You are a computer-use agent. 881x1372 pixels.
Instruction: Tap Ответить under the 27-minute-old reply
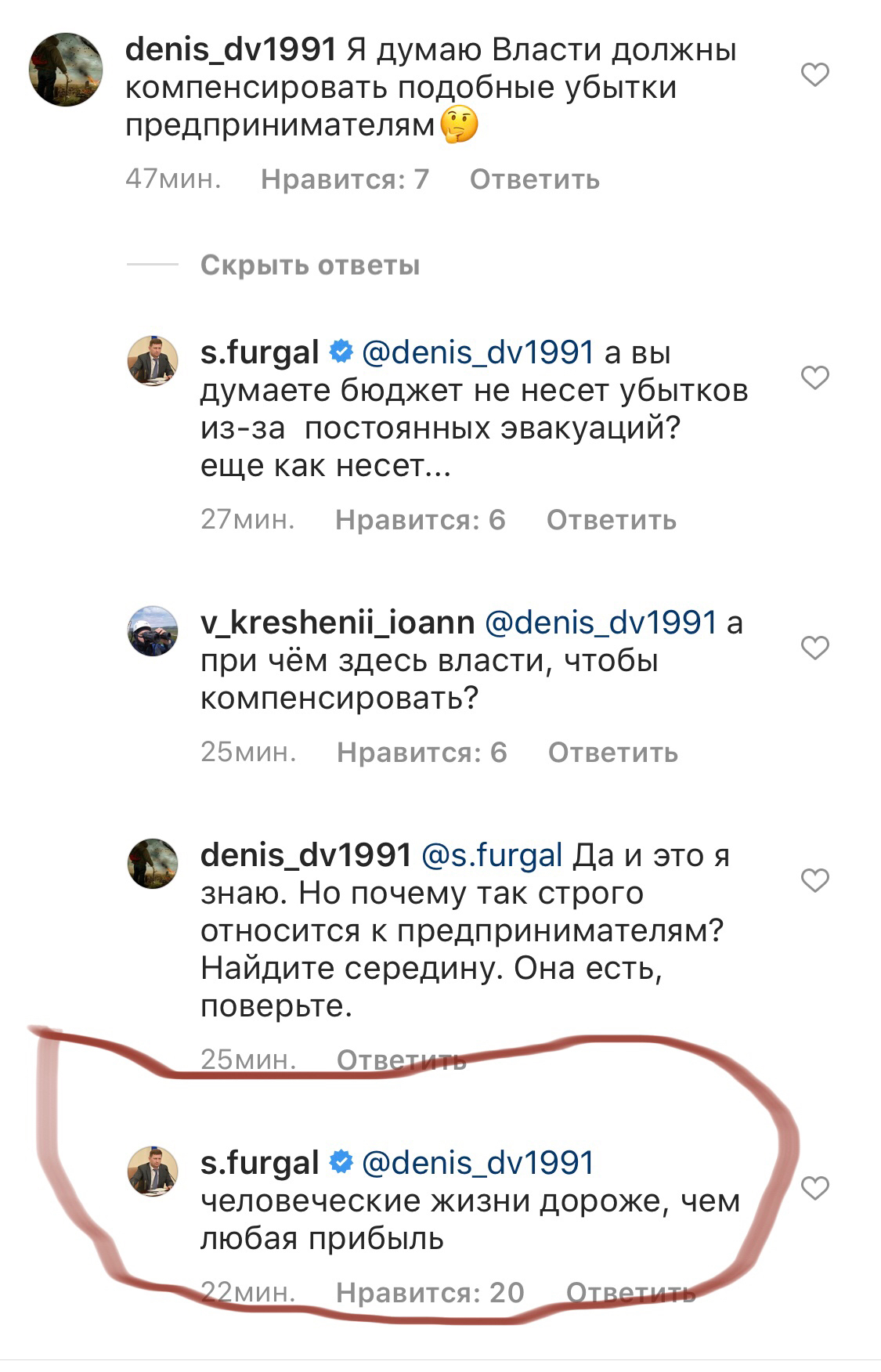[x=611, y=520]
